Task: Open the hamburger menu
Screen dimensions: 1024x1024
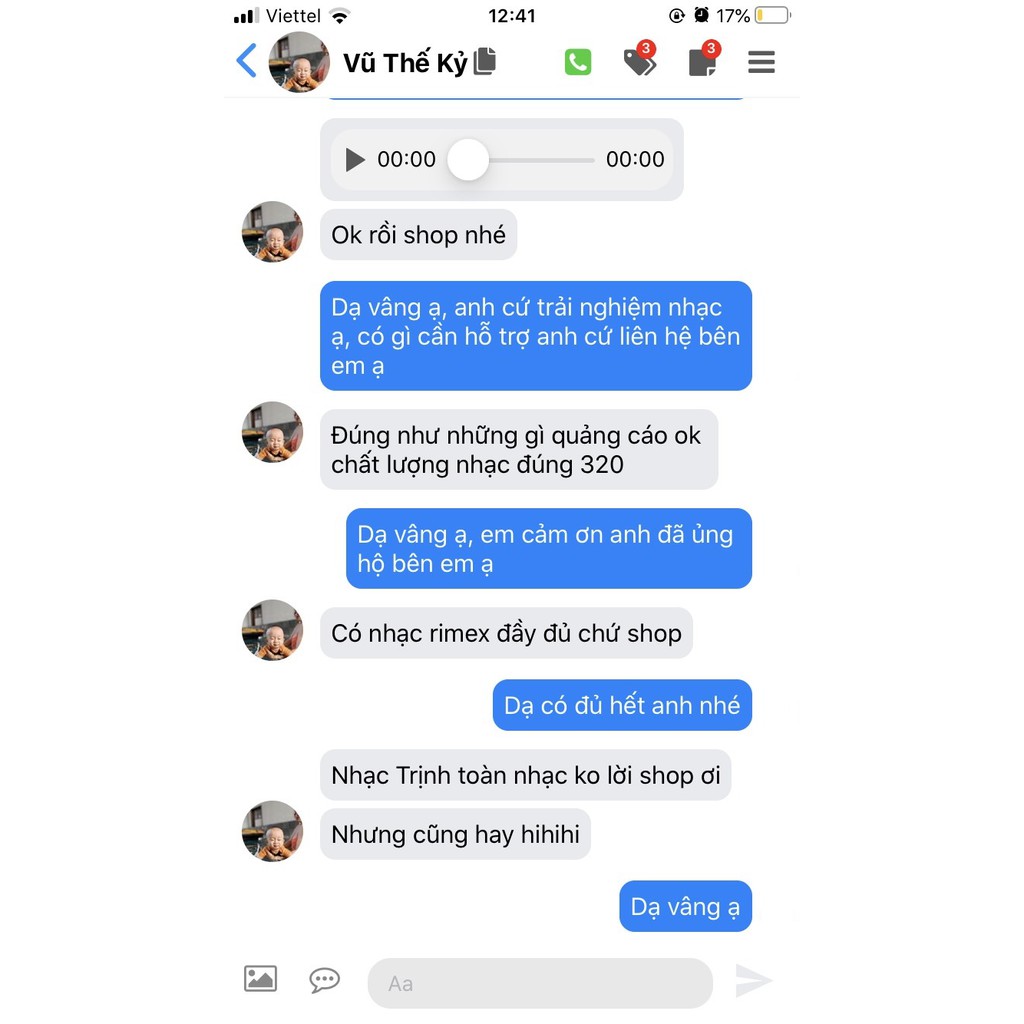Action: [761, 63]
